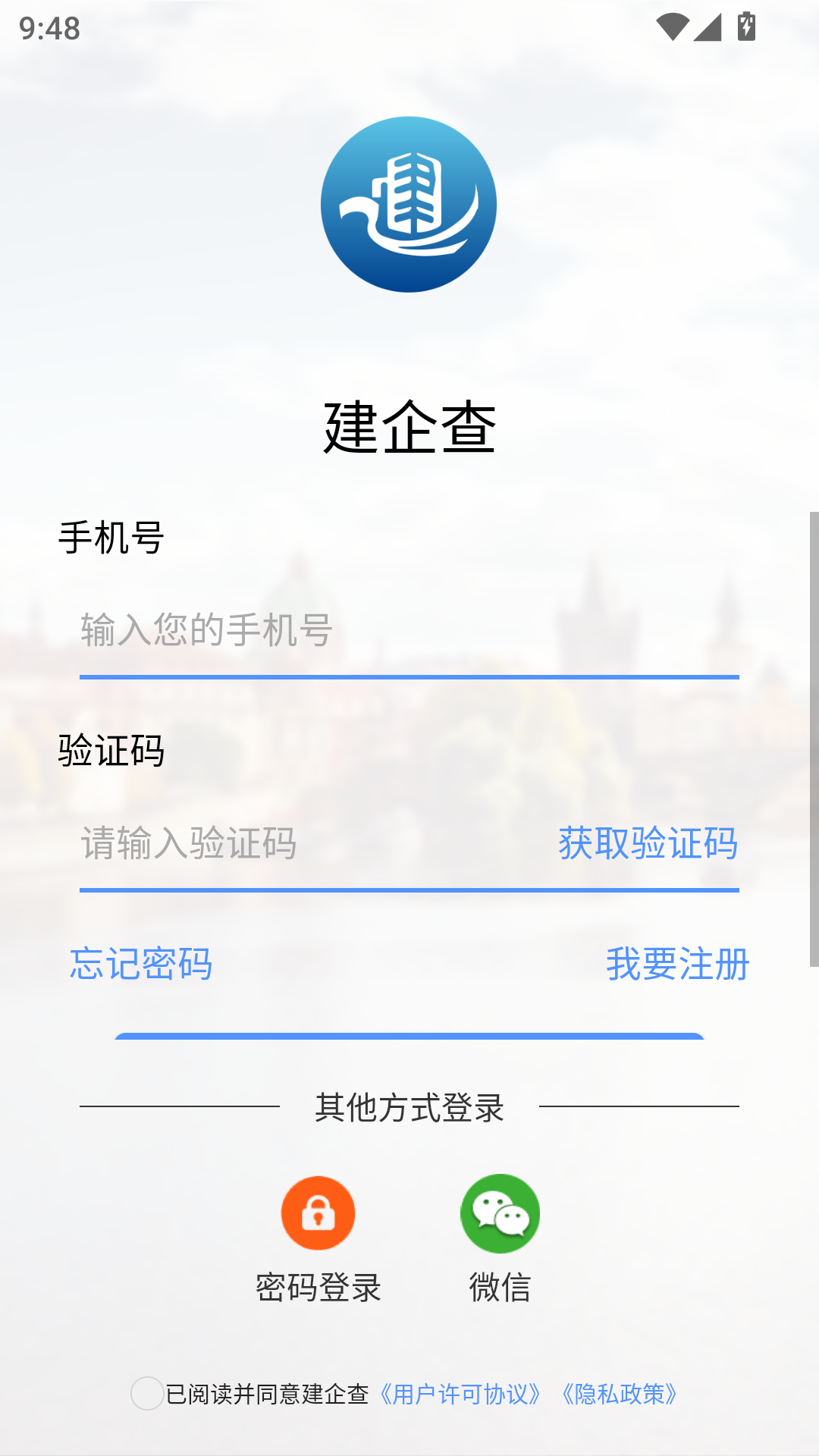Select the green WeChat chat bubble icon
This screenshot has height=1456, width=819.
pos(500,1213)
